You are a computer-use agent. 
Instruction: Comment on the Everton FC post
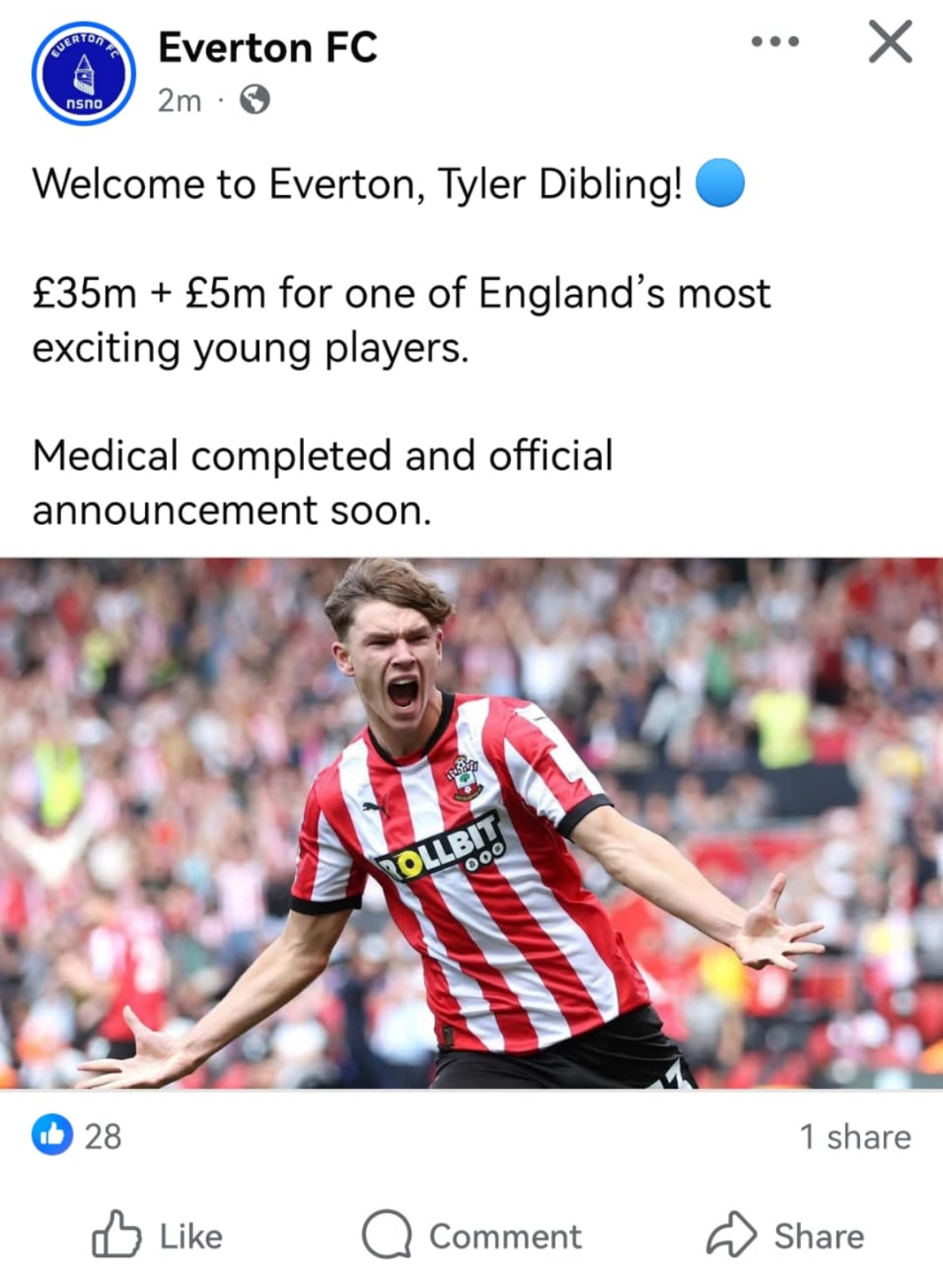(471, 1236)
